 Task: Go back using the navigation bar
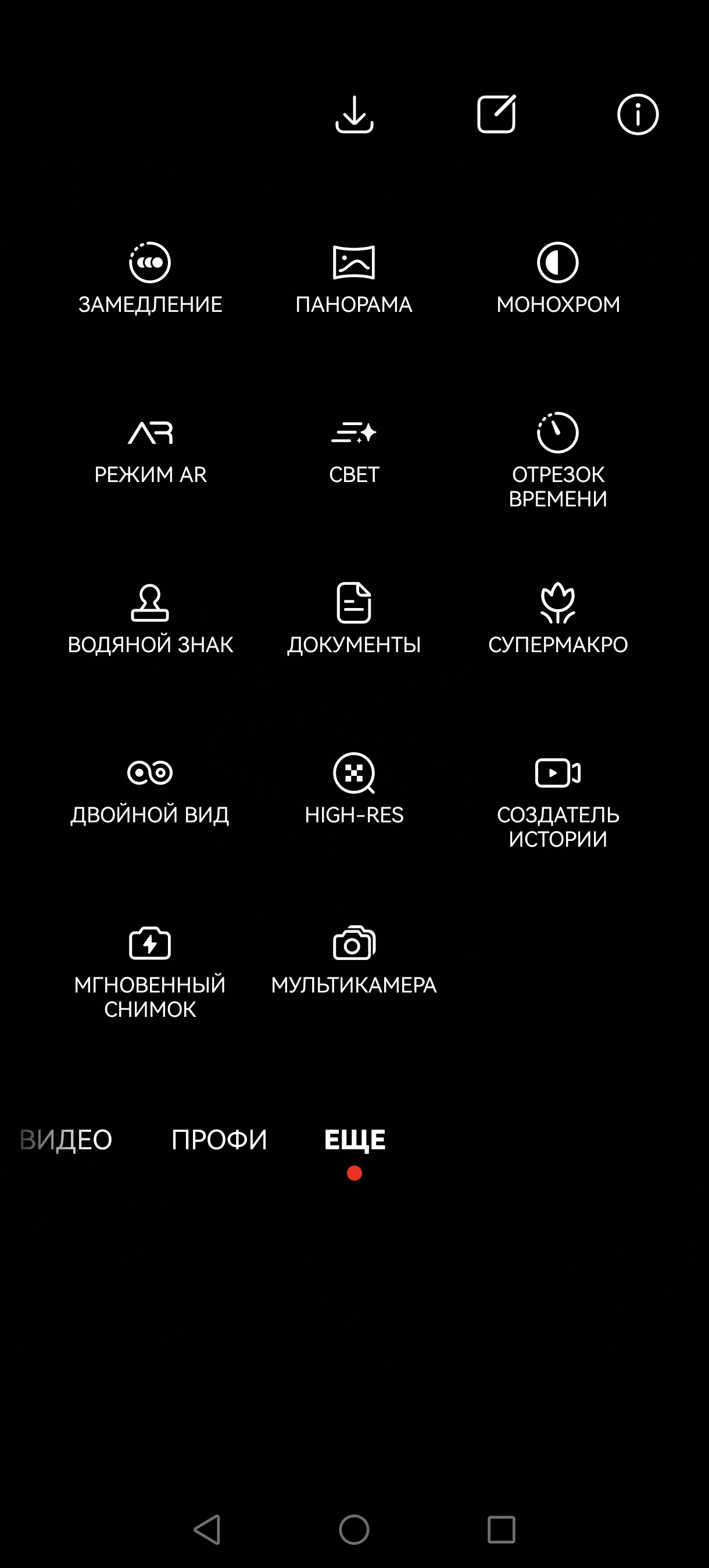(x=207, y=1529)
